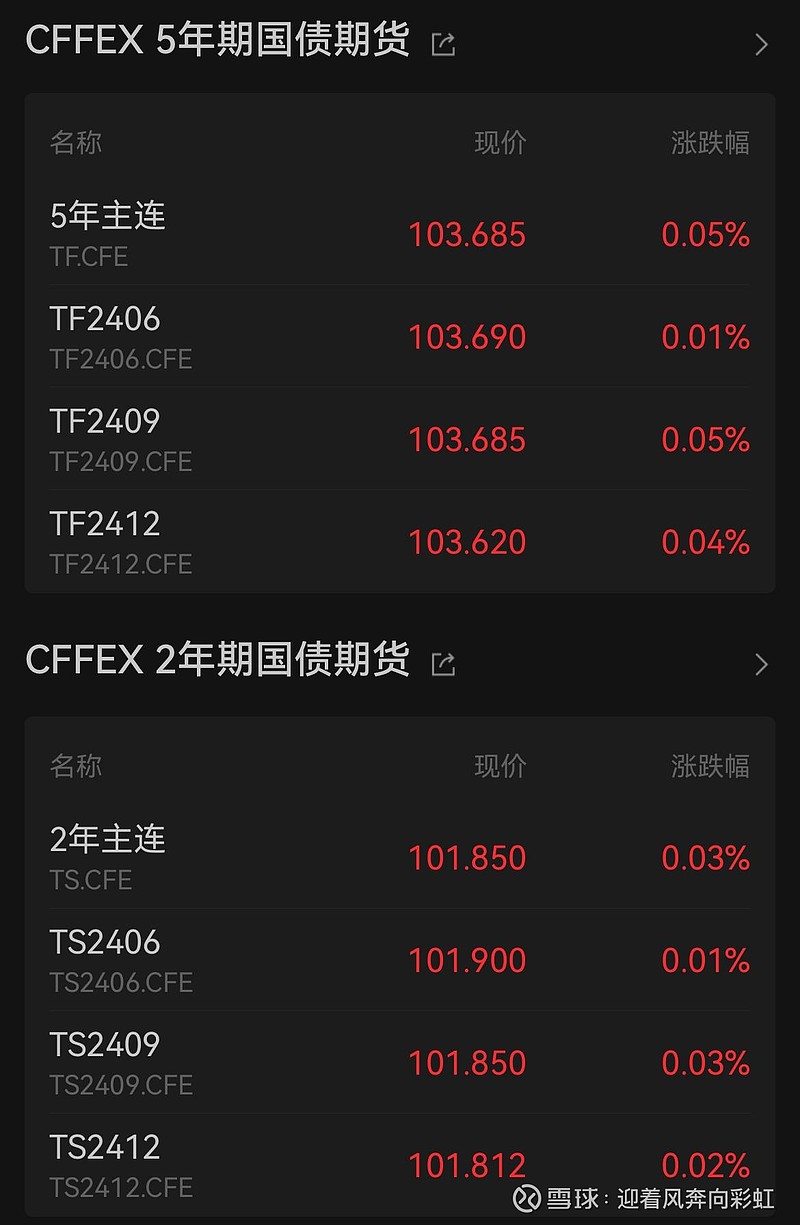This screenshot has width=800, height=1225.
Task: Expand the CFFEX 2年期国债期货 section chevron
Action: coord(762,663)
